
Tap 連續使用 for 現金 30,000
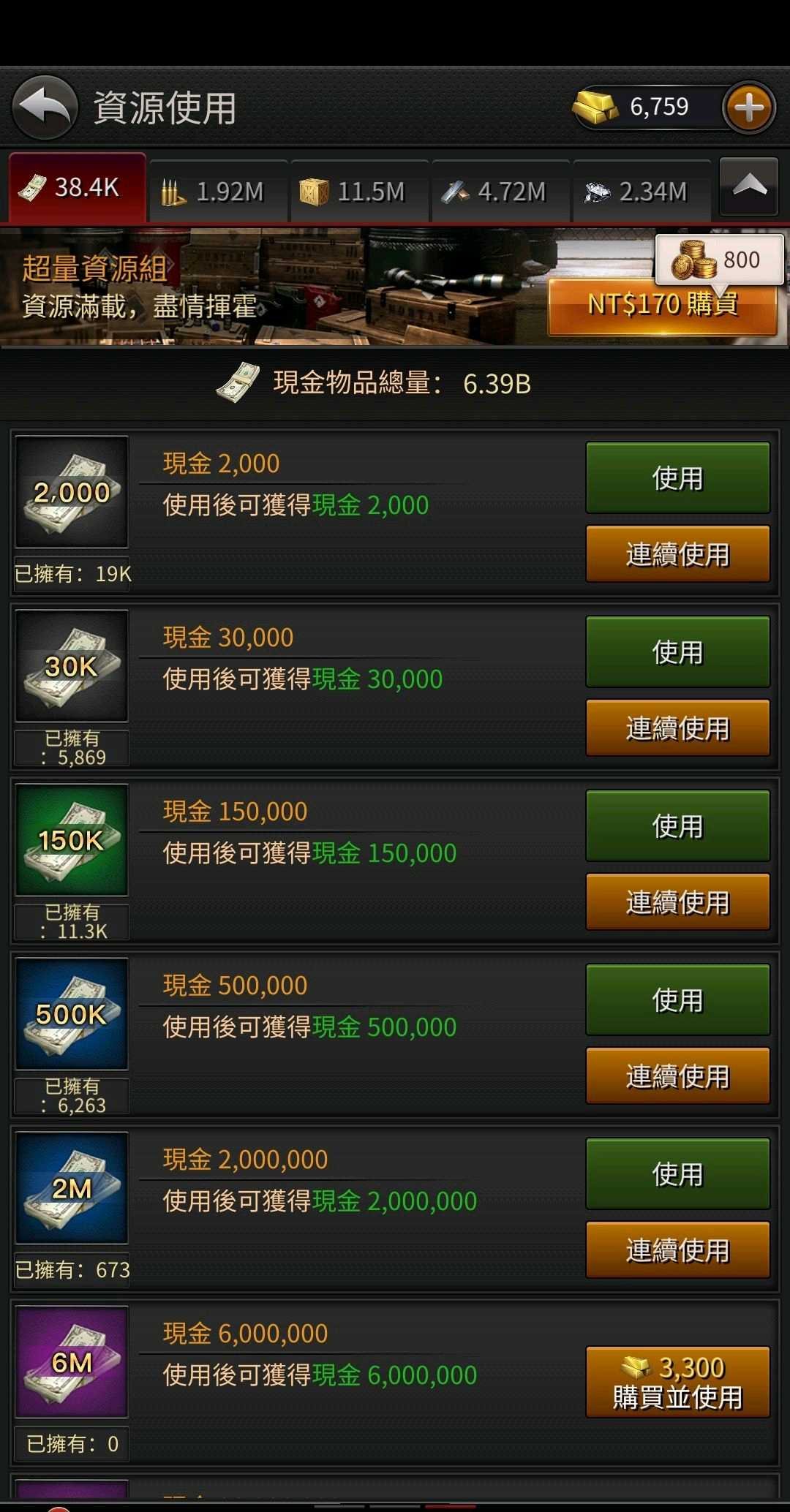677,728
